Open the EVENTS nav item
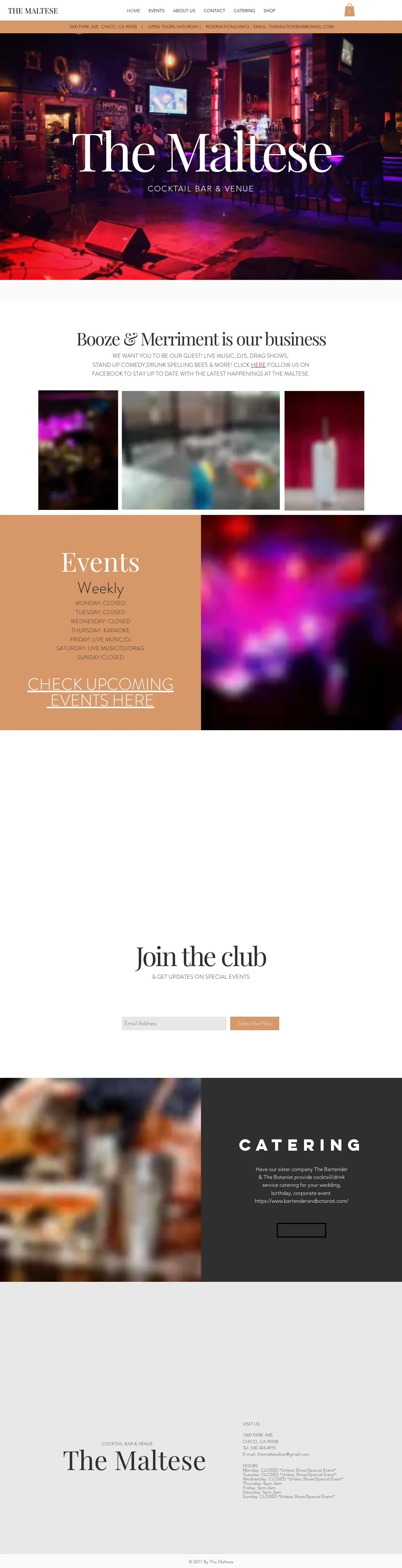 click(156, 11)
